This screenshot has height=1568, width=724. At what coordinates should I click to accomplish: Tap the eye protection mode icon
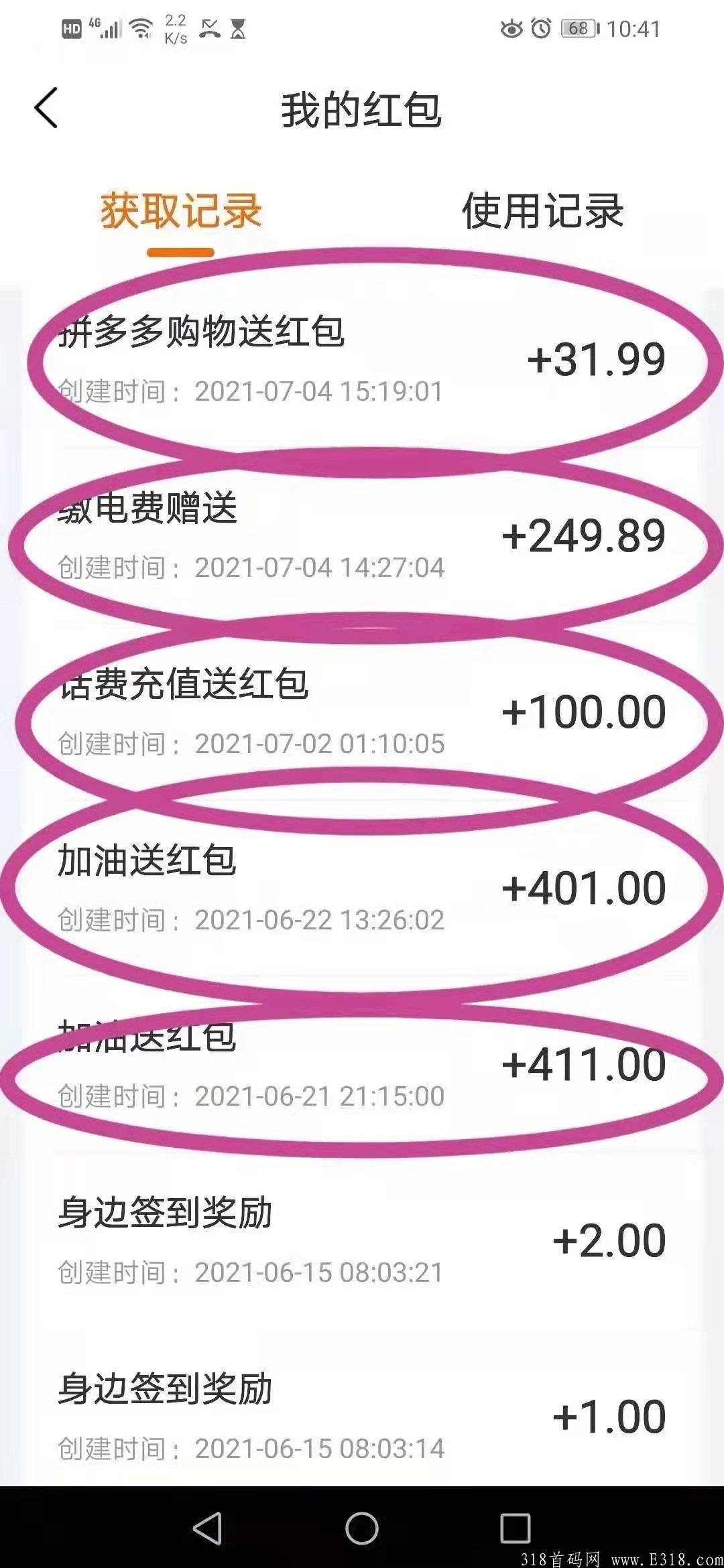pyautogui.click(x=511, y=28)
